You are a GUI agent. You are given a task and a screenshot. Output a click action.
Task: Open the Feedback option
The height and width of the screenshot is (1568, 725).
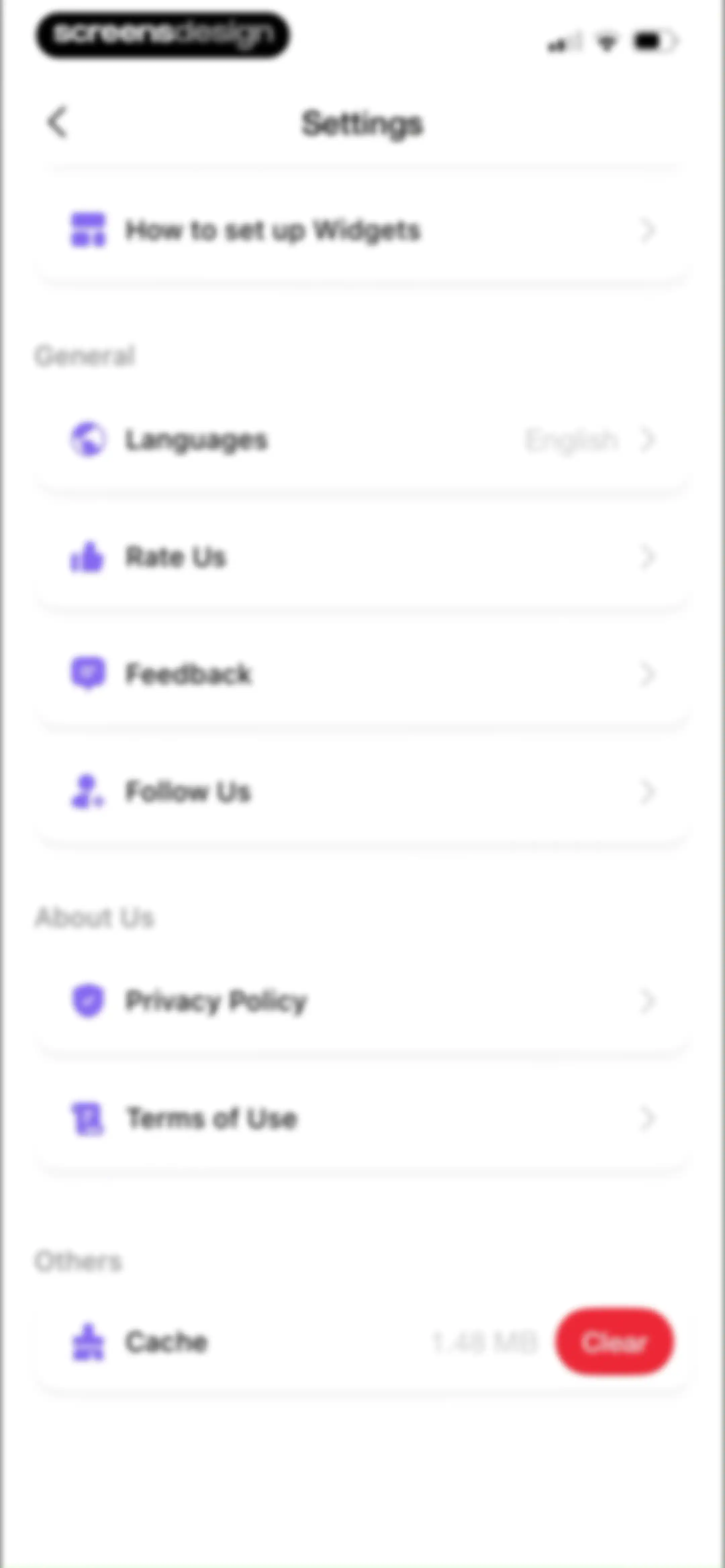click(363, 674)
